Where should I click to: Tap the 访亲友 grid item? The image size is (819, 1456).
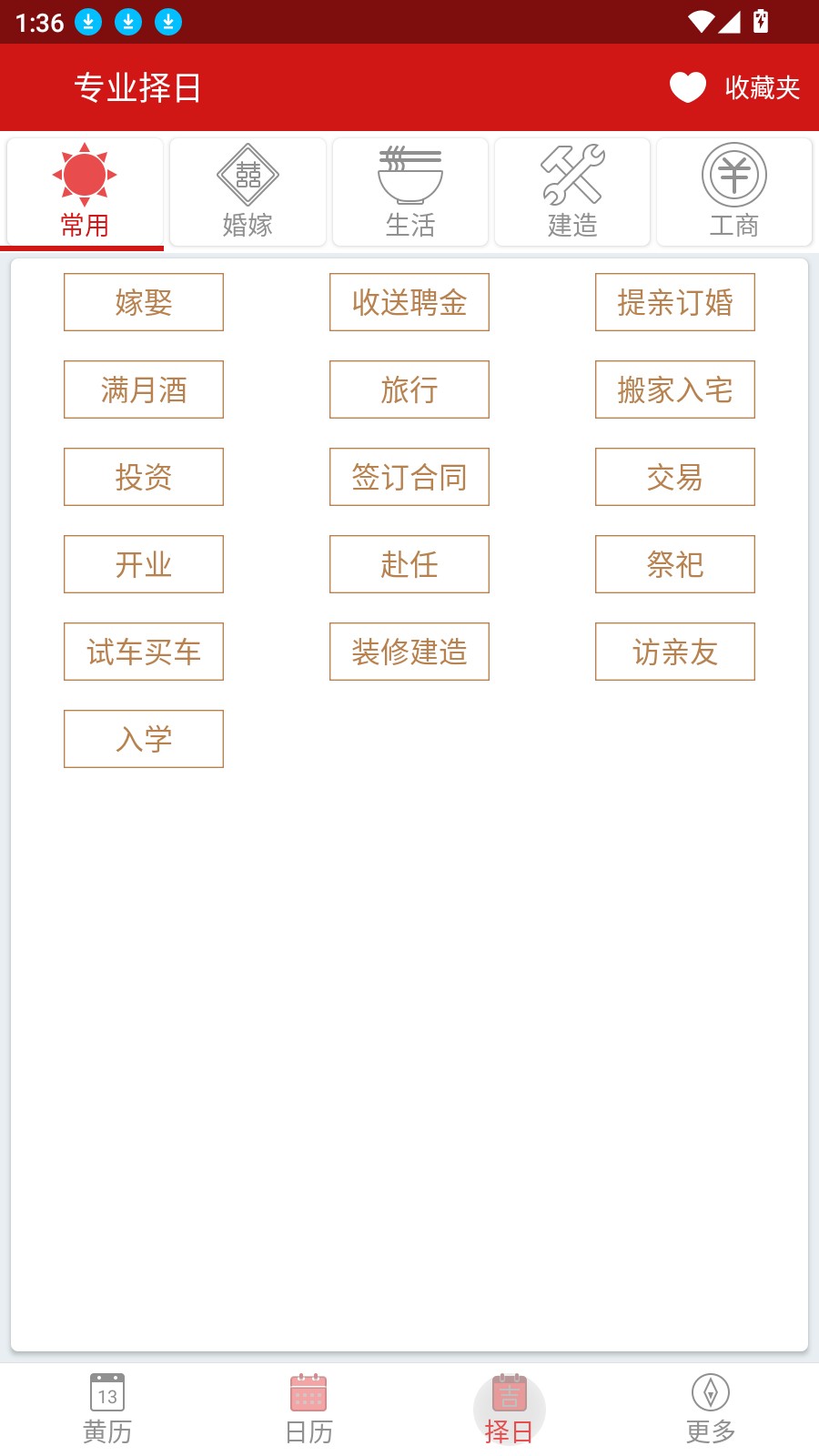tap(674, 652)
